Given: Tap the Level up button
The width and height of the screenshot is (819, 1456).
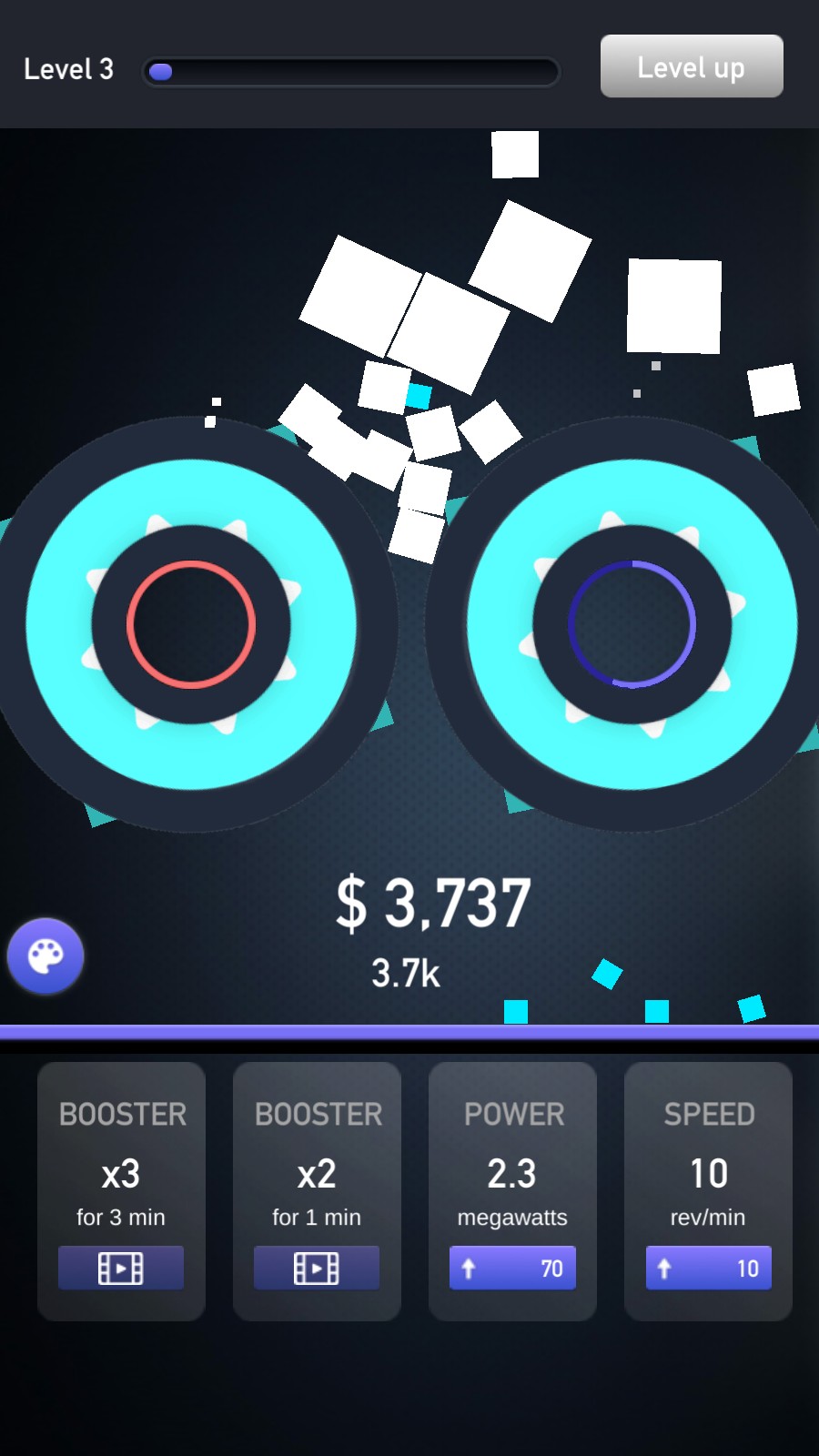Looking at the screenshot, I should click(692, 66).
